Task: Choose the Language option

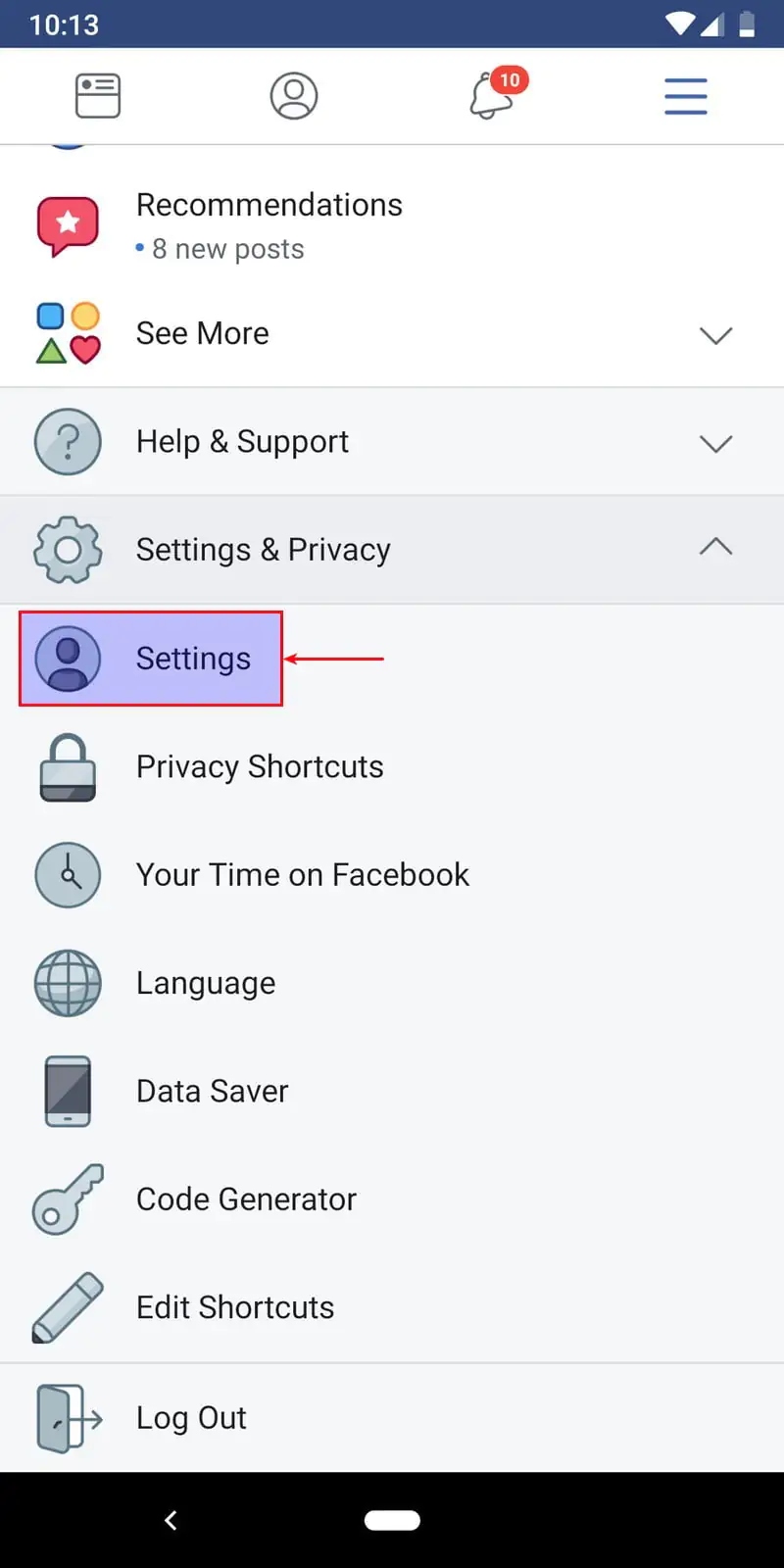Action: click(206, 983)
